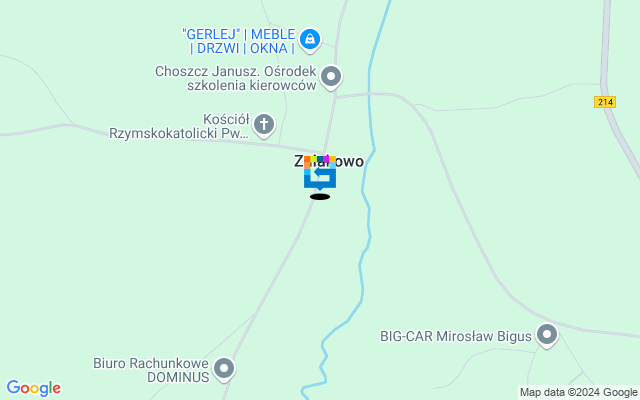Screen dimensions: 640x400
Task: Open BIG-CAR Mirosław Bigus place pin
Action: (x=546, y=336)
